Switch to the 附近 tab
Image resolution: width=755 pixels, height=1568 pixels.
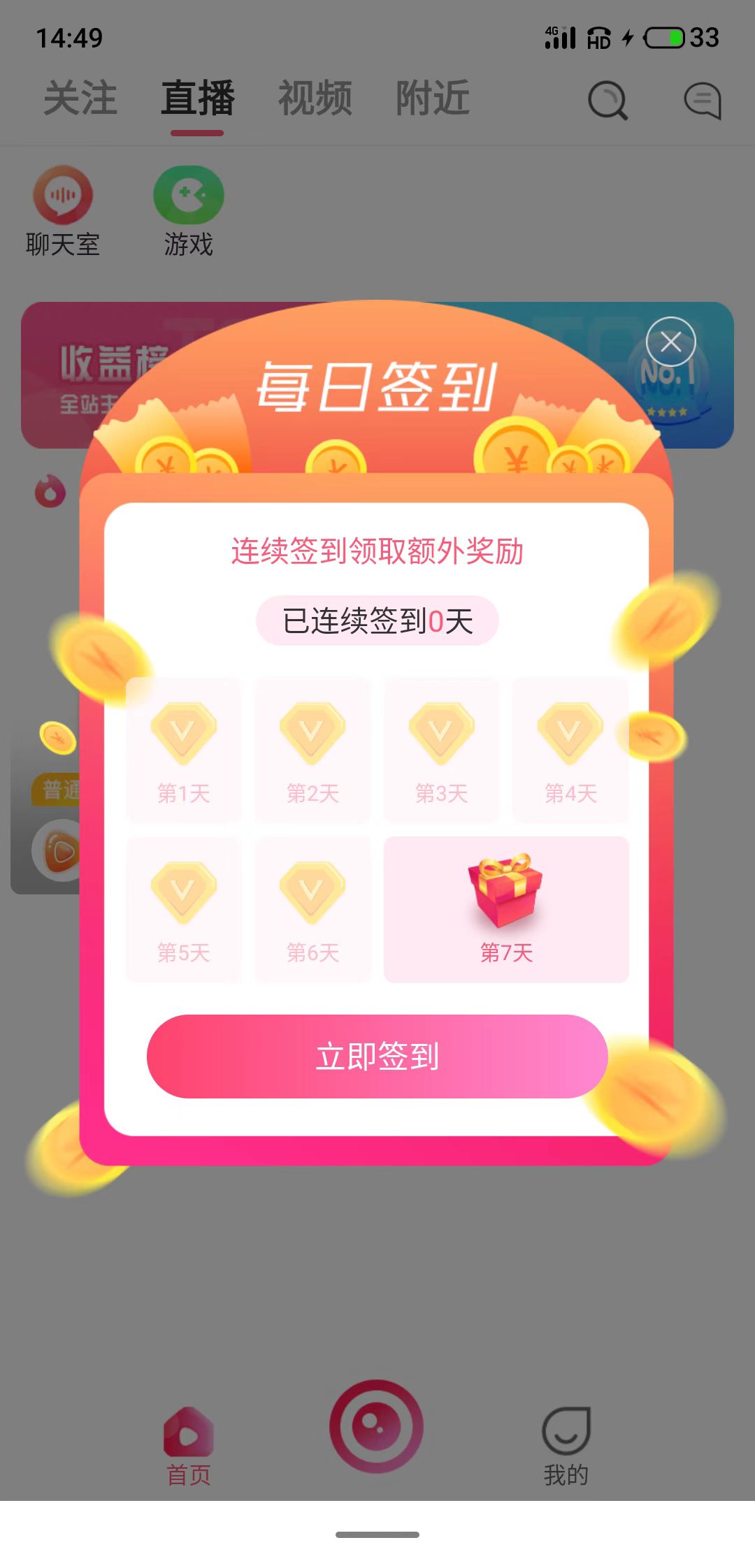[433, 98]
